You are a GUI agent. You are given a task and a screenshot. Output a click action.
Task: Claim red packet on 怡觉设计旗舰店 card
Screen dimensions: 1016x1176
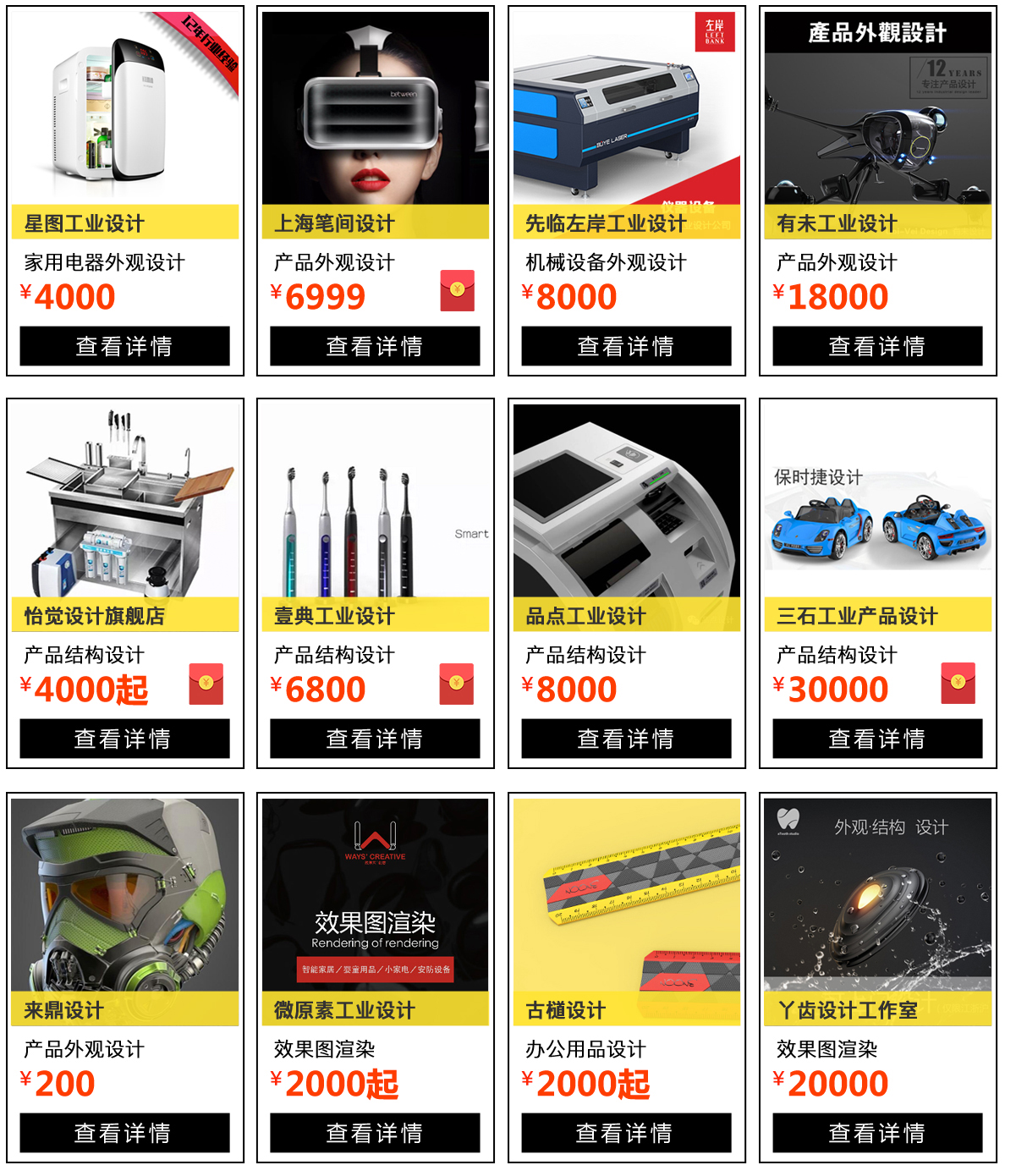pos(206,684)
